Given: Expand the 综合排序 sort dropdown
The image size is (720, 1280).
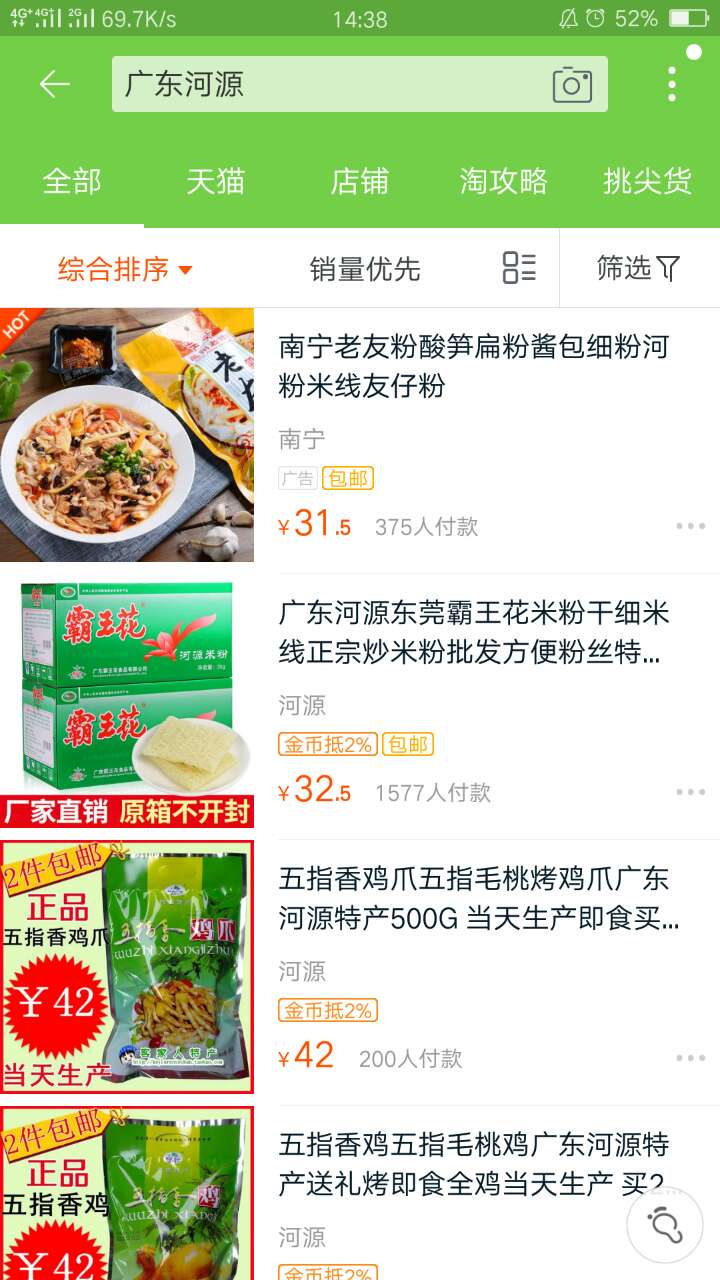Looking at the screenshot, I should [x=125, y=269].
